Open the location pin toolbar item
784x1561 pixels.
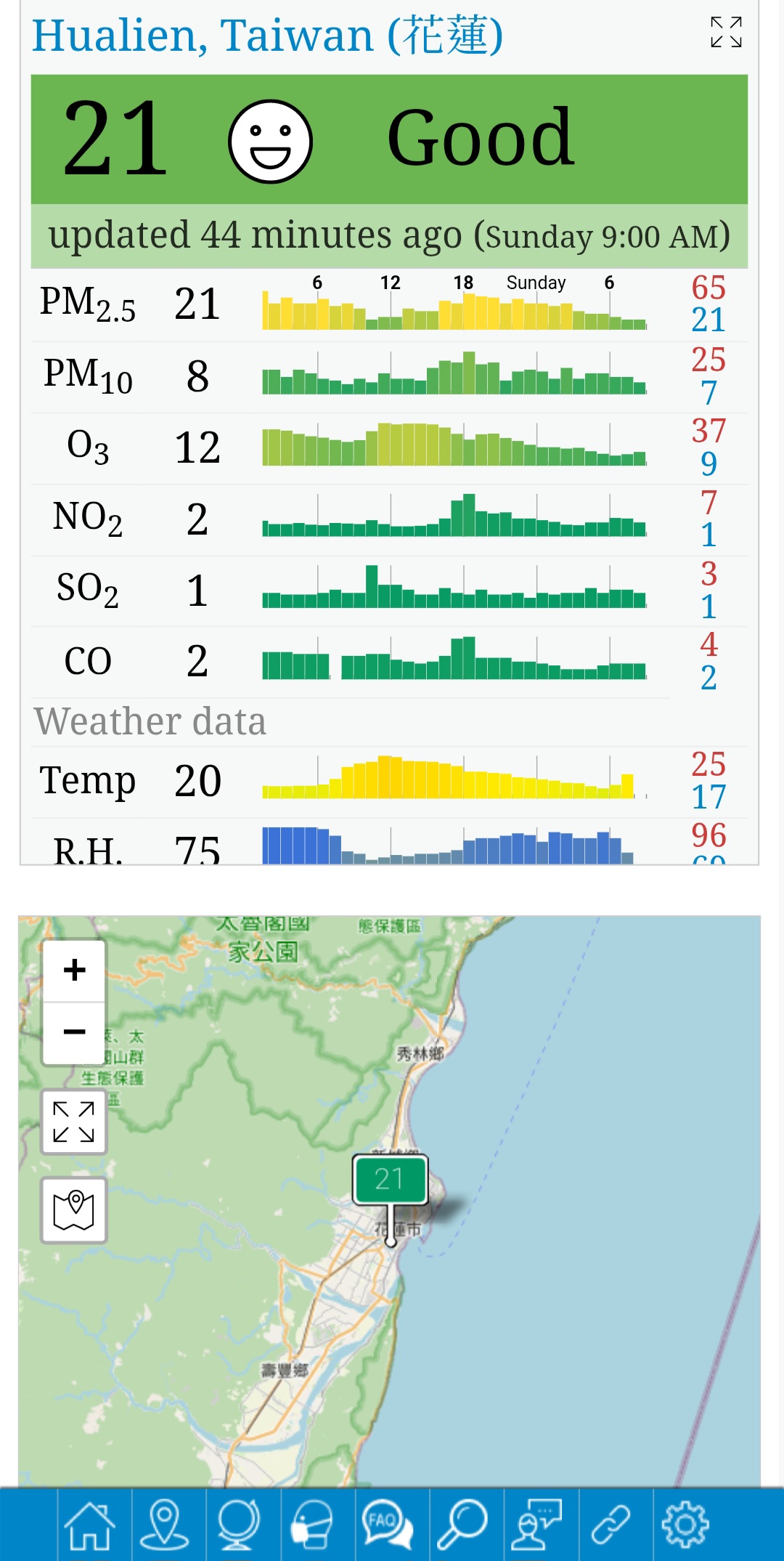point(164,1524)
